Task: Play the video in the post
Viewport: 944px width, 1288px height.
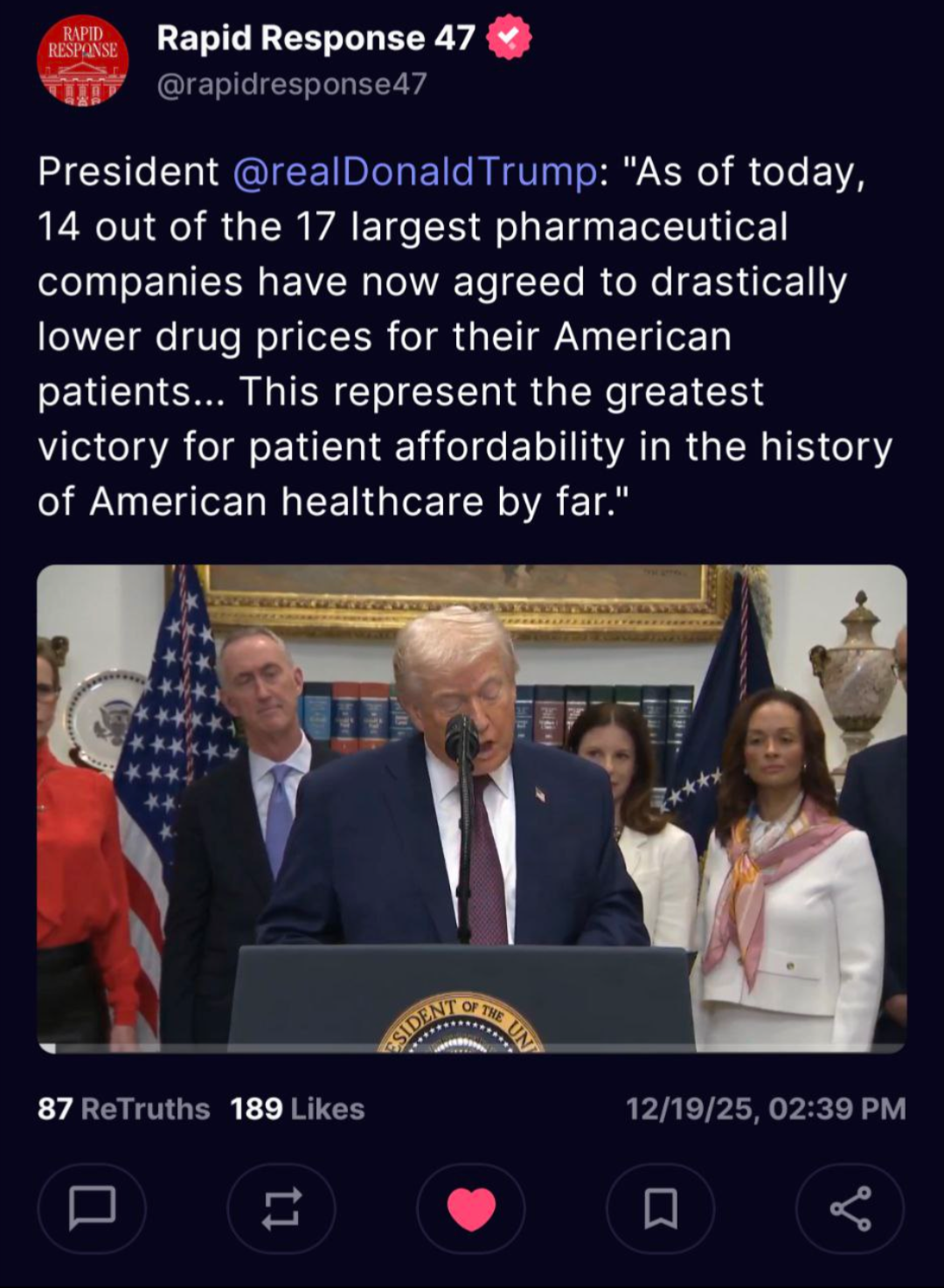Action: 471,808
